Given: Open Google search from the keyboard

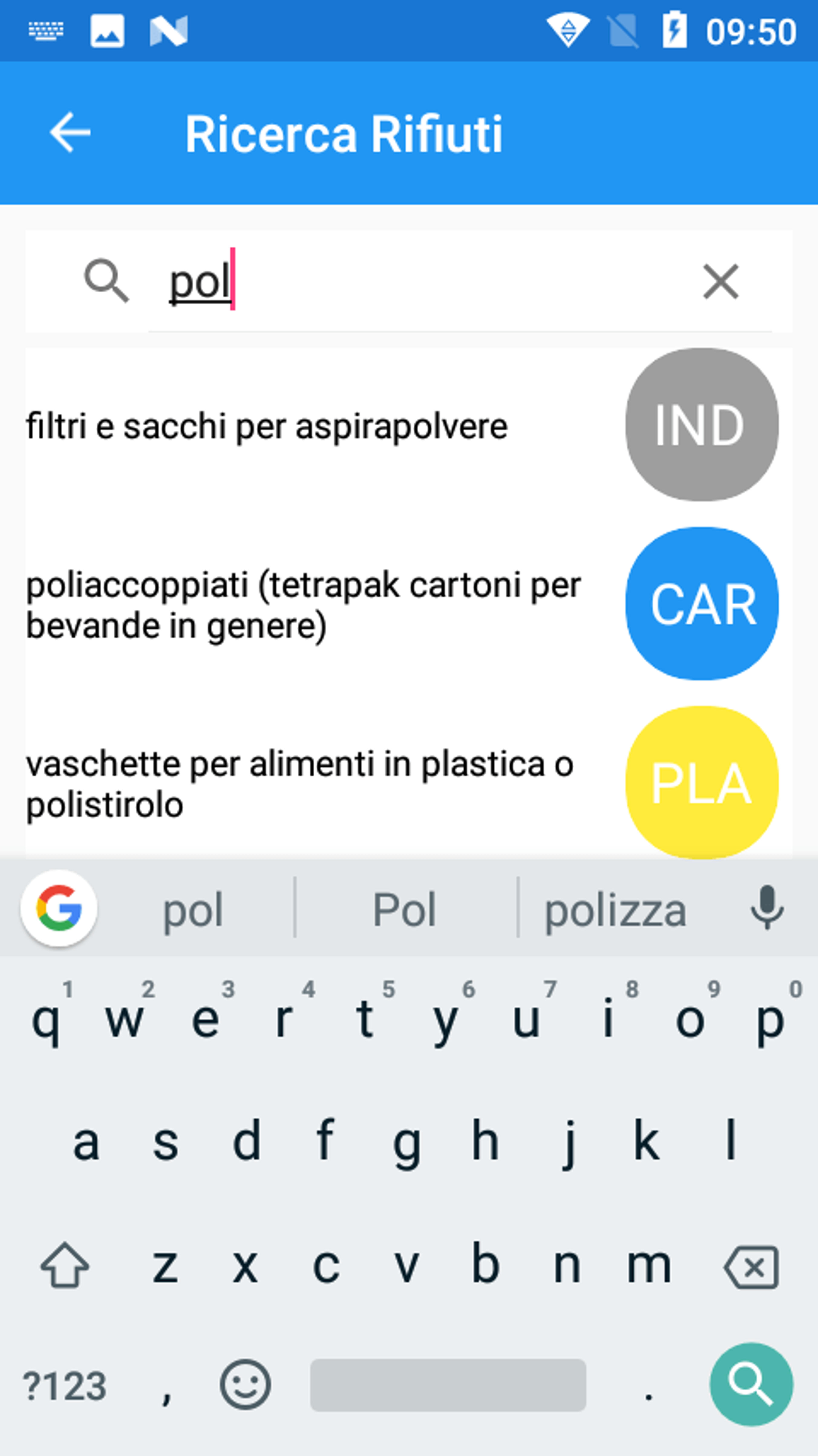Looking at the screenshot, I should 59,908.
